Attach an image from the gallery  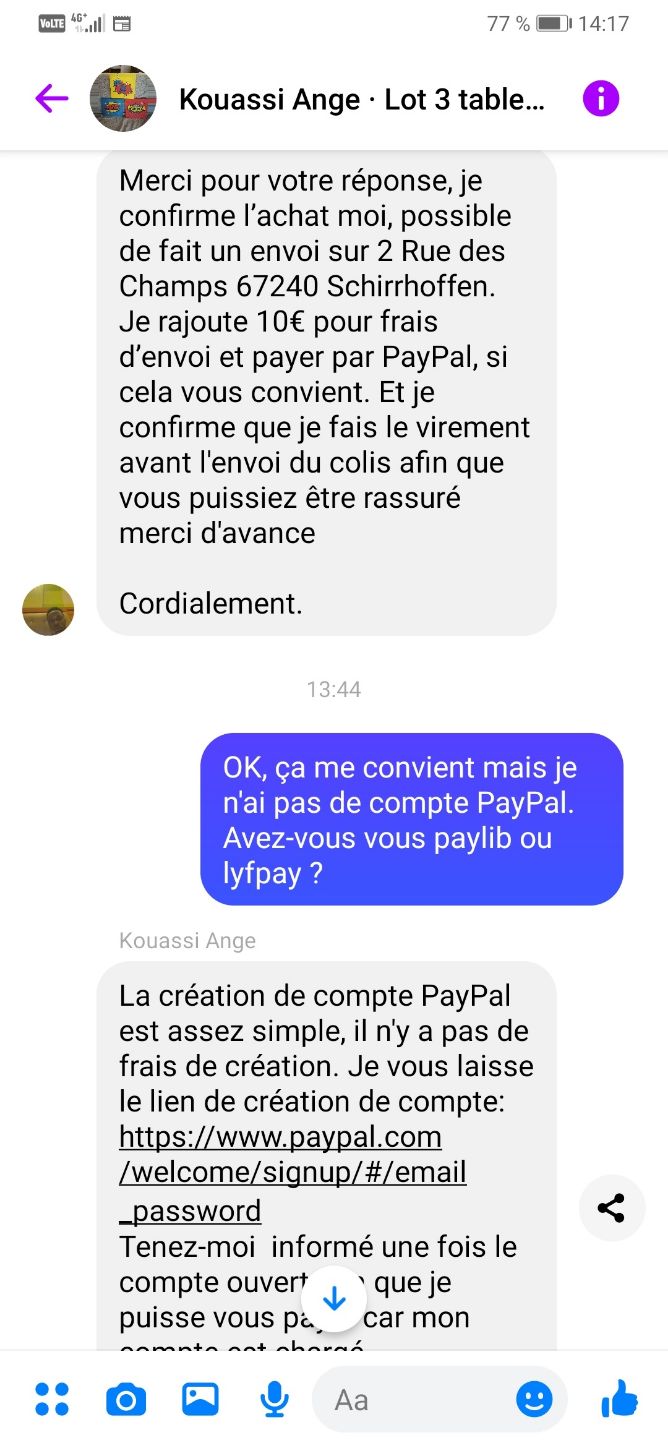(200, 1399)
